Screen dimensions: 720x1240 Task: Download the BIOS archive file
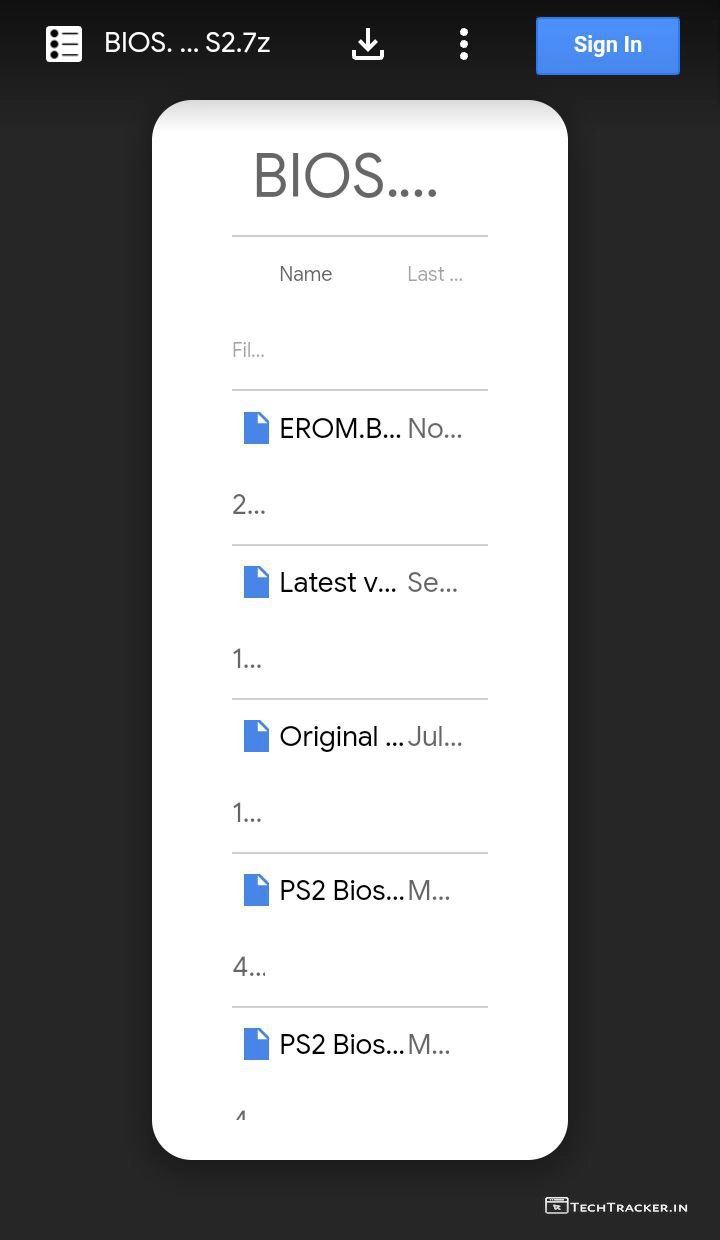367,44
